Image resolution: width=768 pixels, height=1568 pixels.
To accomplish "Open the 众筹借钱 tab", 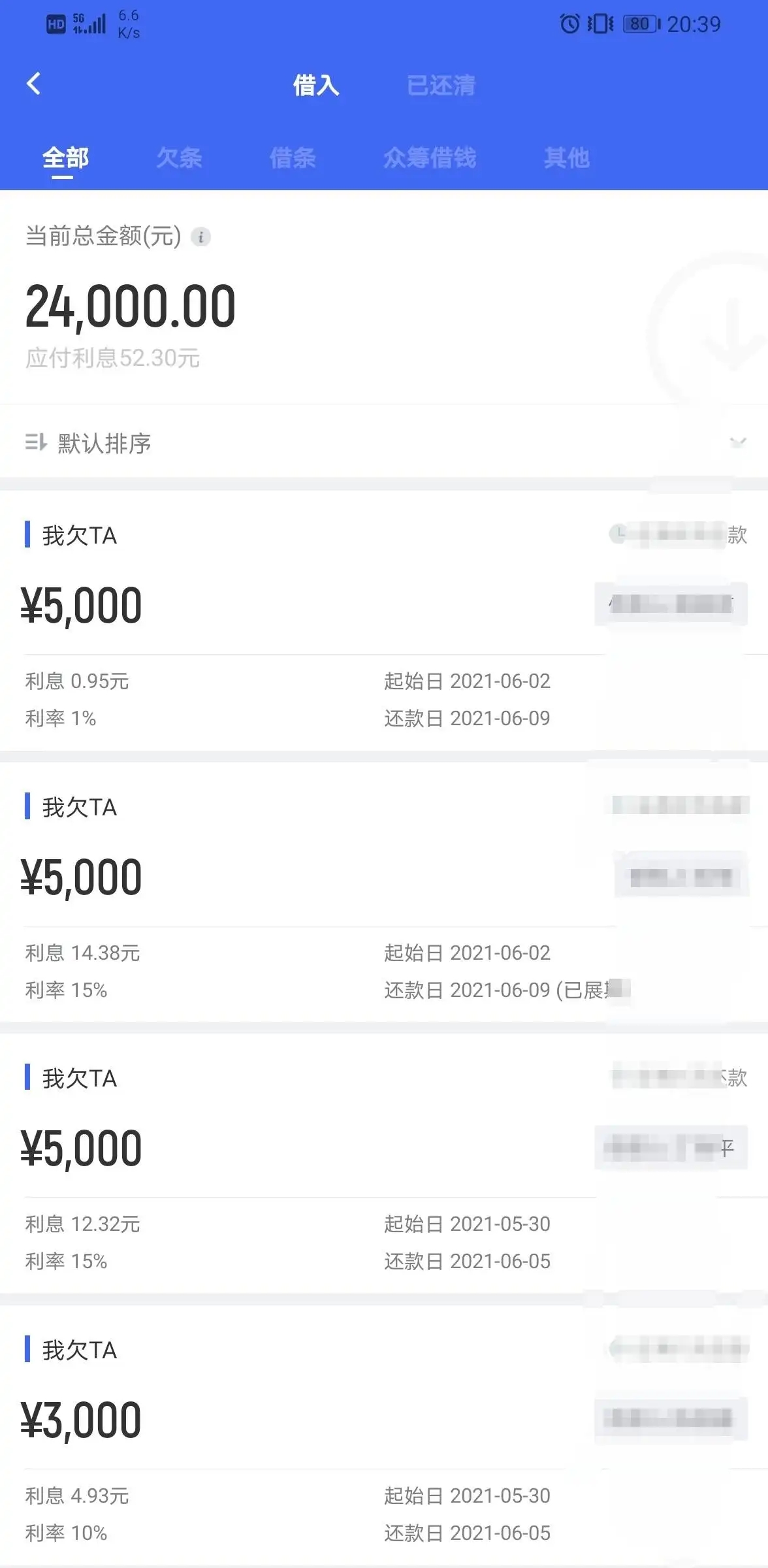I will (x=431, y=157).
